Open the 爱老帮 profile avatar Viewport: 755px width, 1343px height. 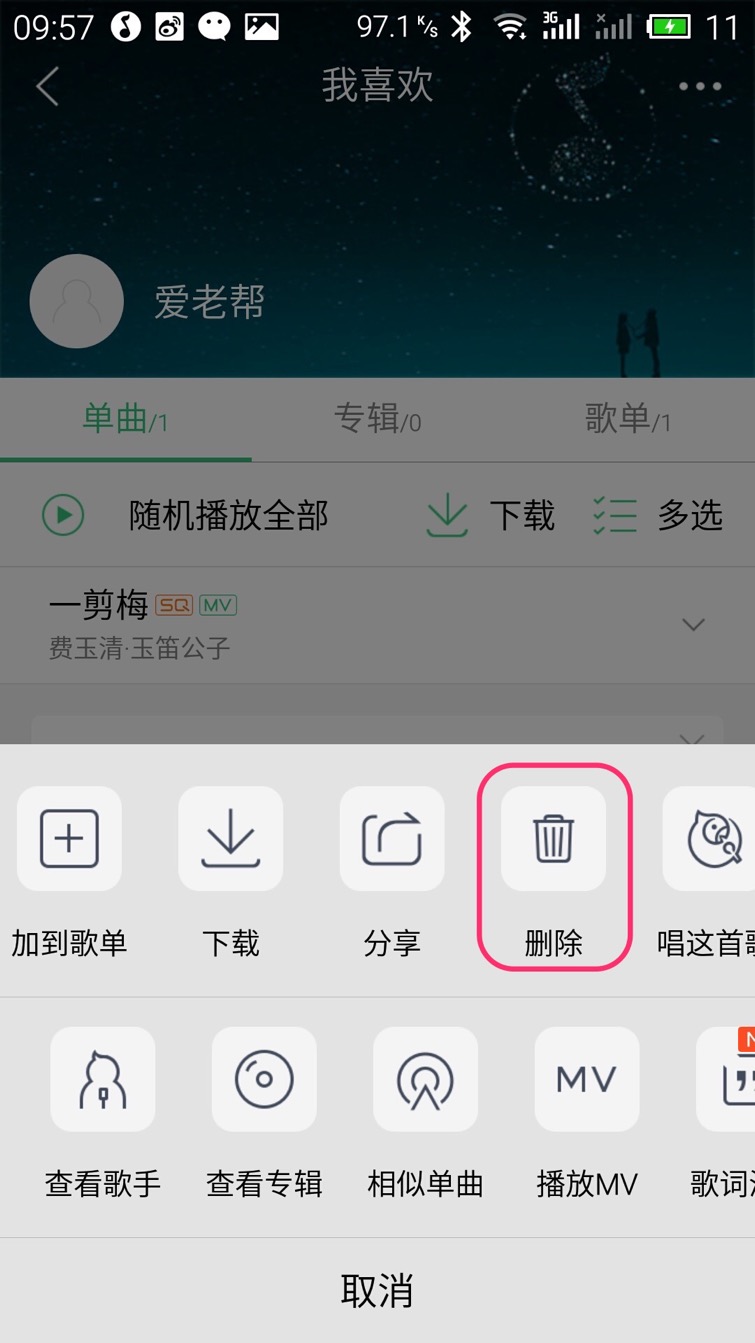click(77, 301)
